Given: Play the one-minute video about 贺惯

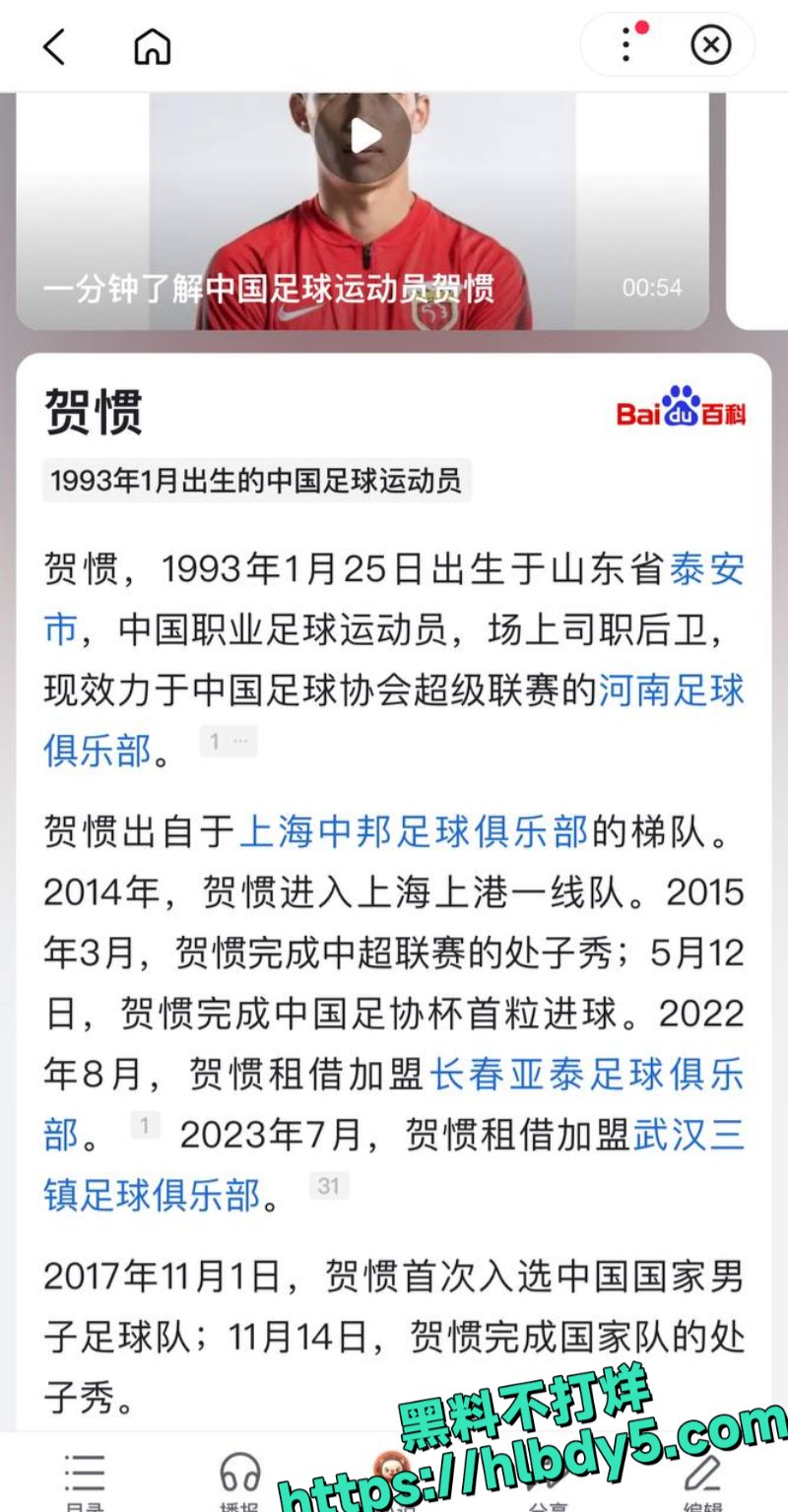Looking at the screenshot, I should point(365,136).
